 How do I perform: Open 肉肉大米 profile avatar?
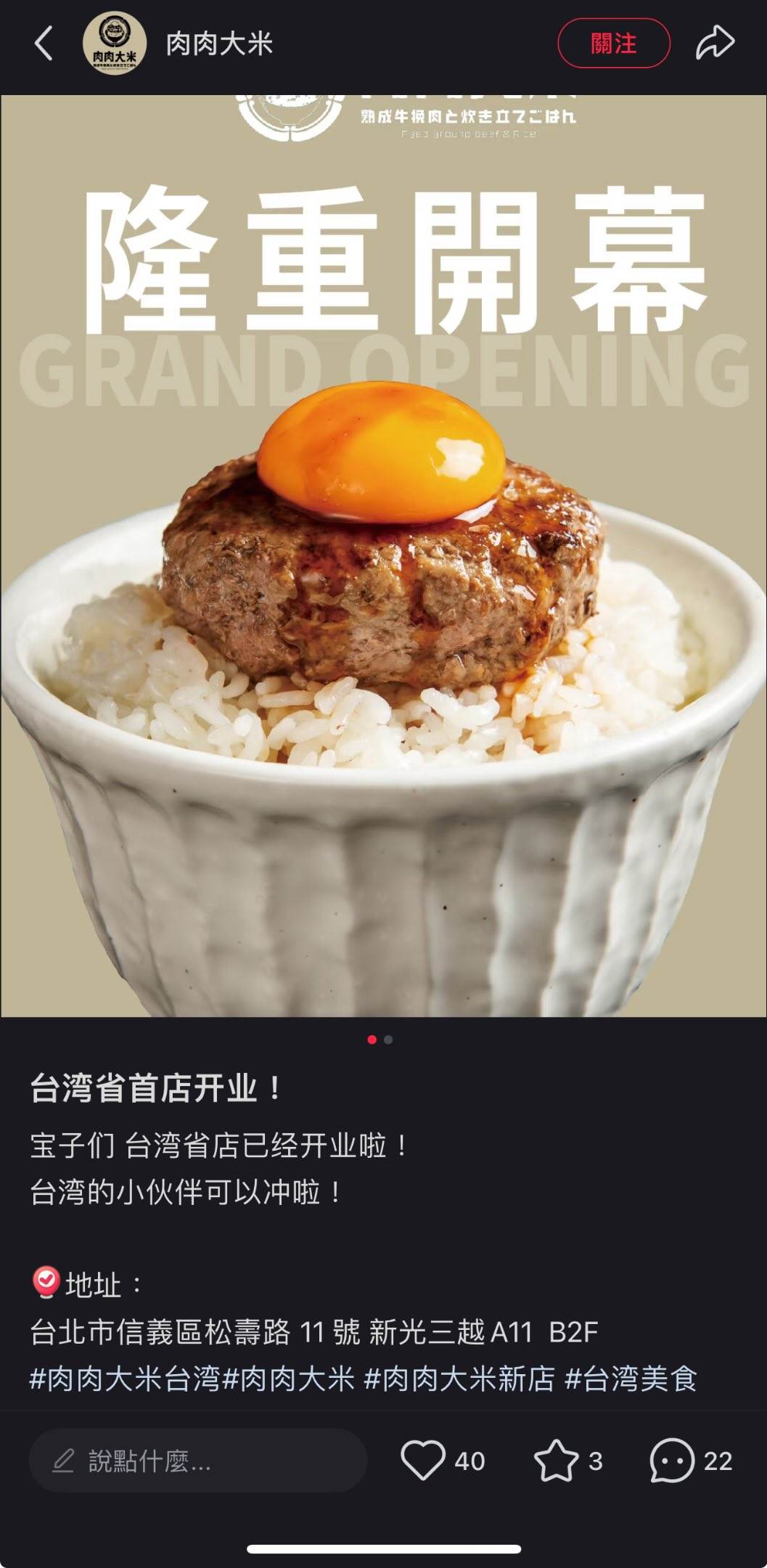tap(115, 44)
